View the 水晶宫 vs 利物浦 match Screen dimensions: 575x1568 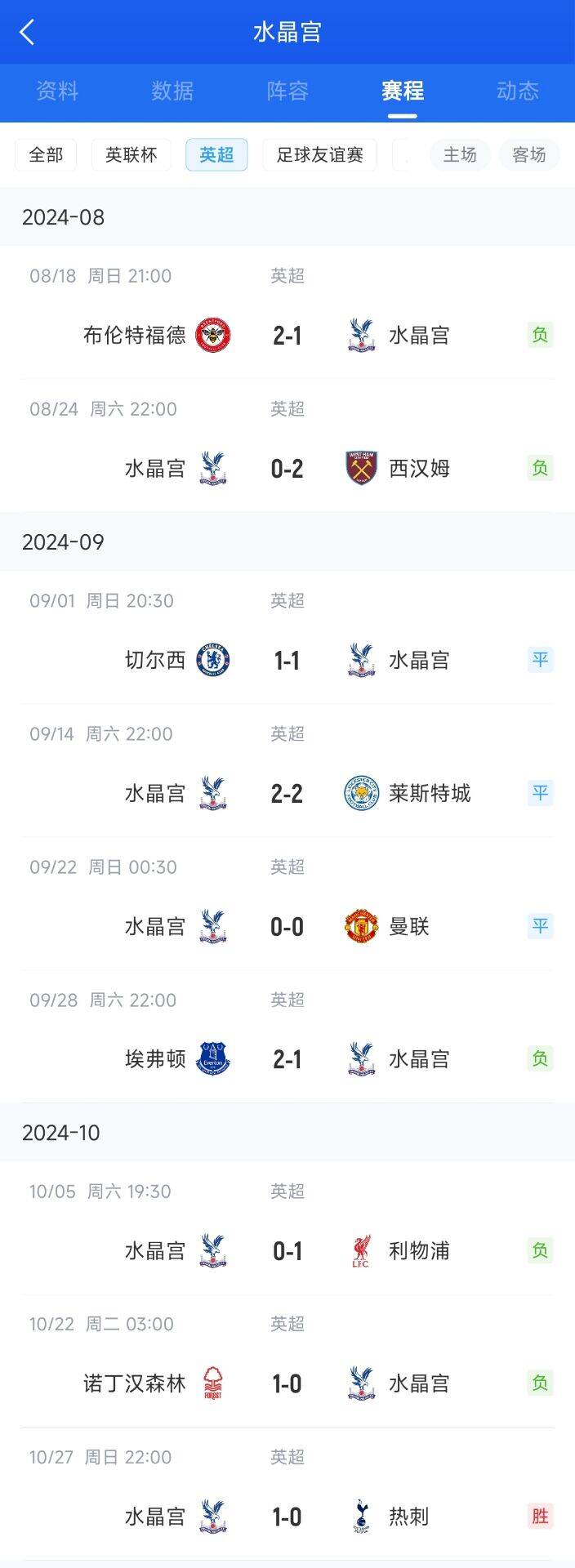[287, 1251]
